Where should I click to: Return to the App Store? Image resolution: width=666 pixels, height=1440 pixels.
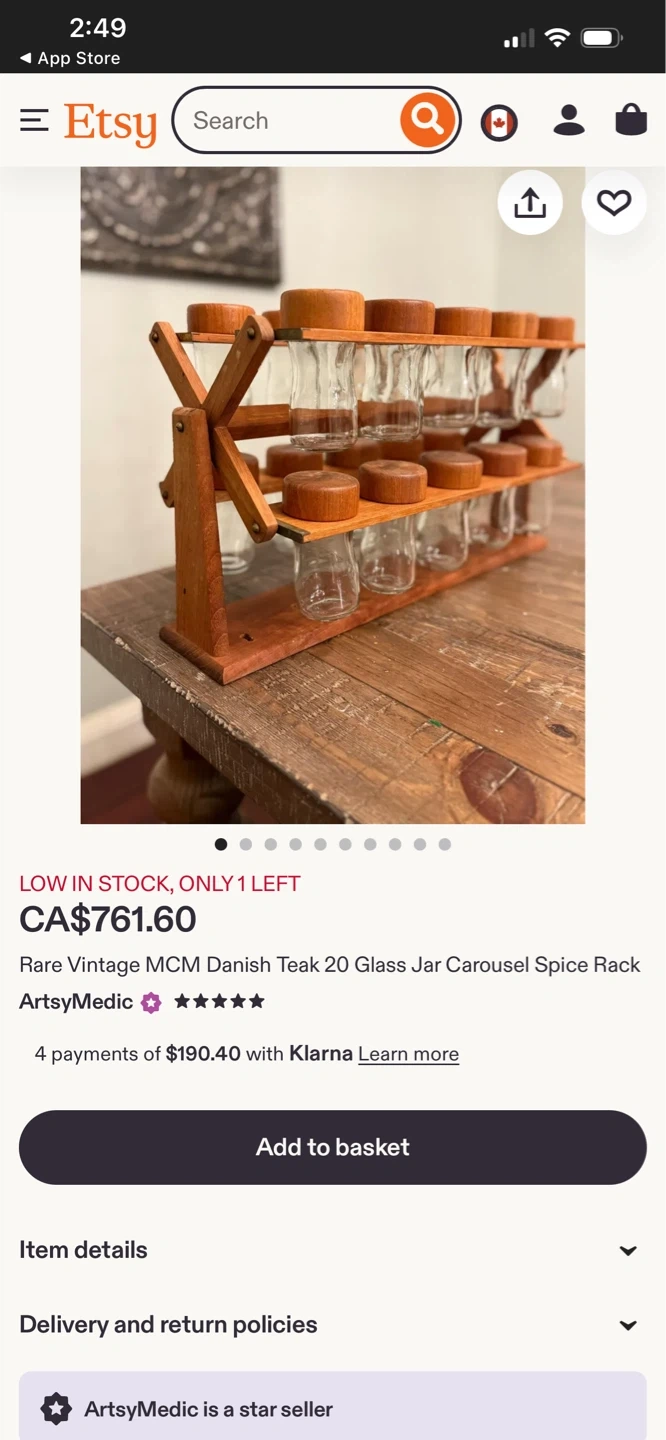[70, 58]
